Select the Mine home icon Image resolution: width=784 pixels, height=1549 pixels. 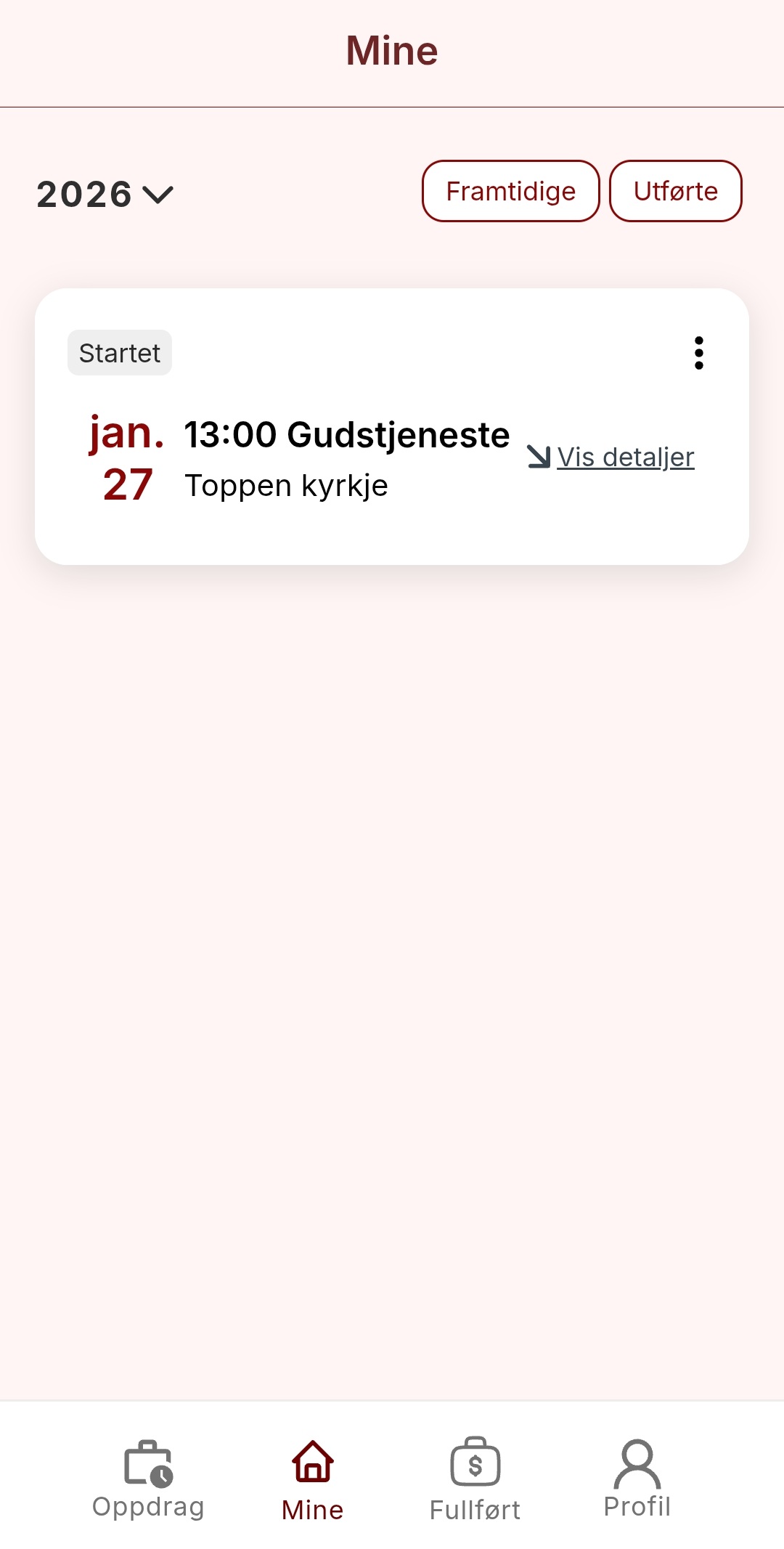coord(311,1462)
